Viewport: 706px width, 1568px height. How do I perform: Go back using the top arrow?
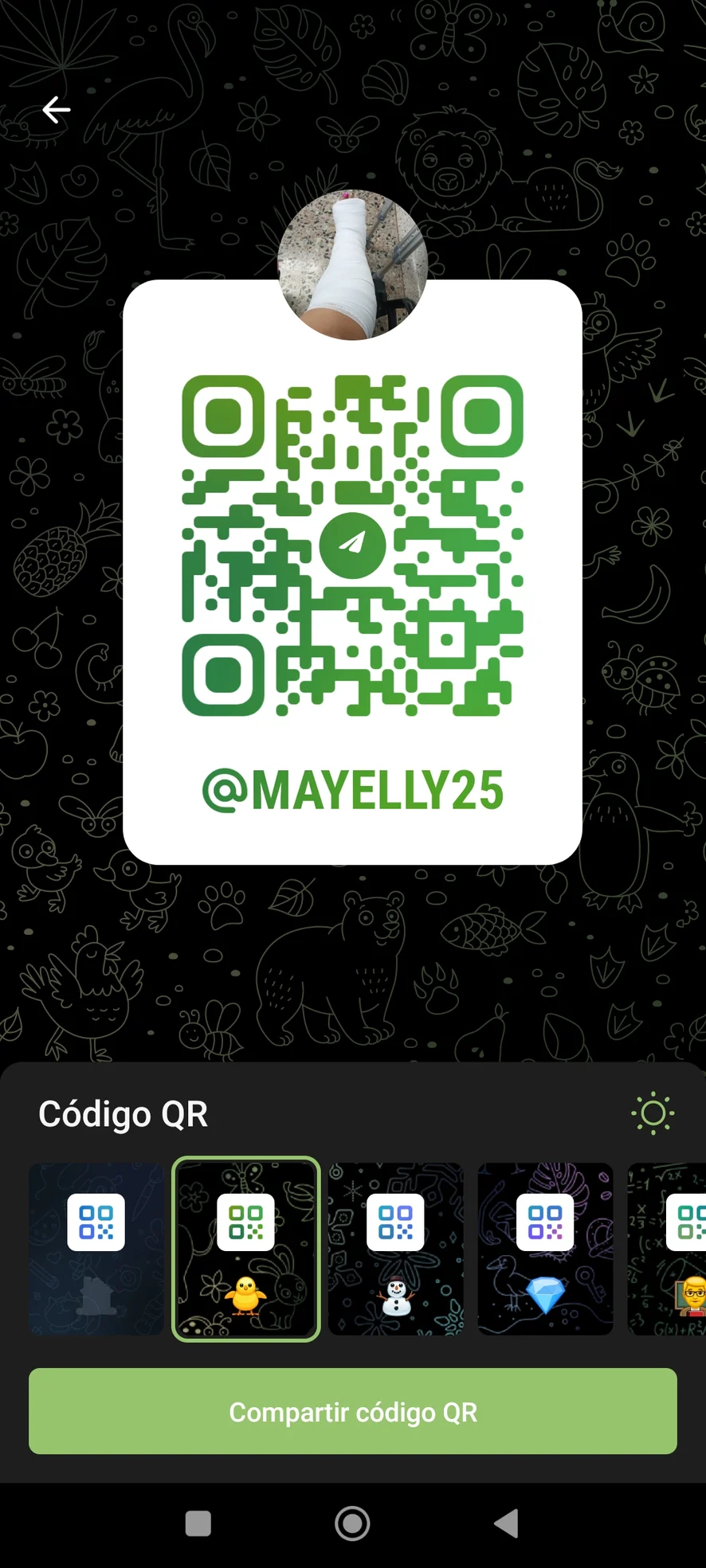(56, 110)
